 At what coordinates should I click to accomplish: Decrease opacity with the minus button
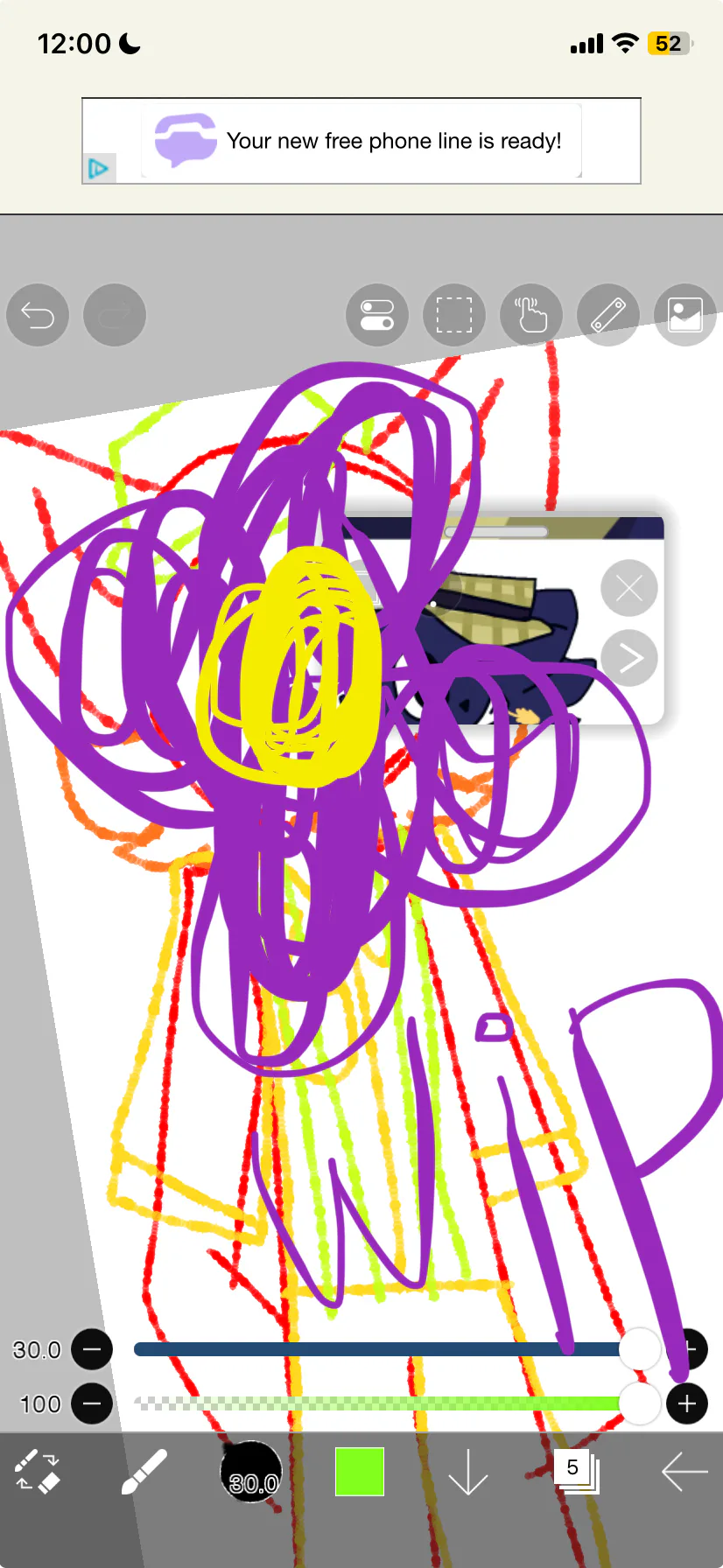(x=92, y=1404)
